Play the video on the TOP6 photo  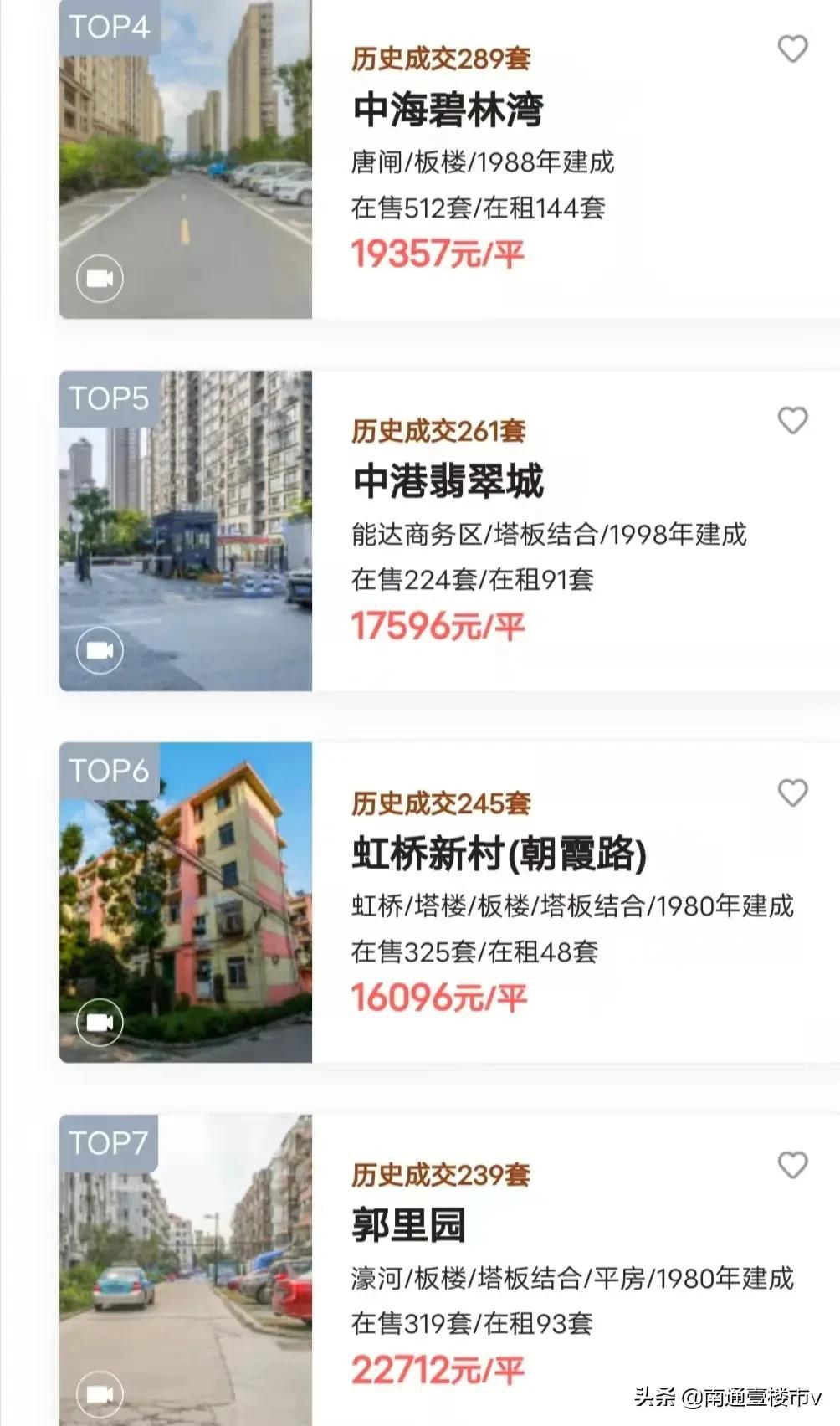[x=100, y=1023]
